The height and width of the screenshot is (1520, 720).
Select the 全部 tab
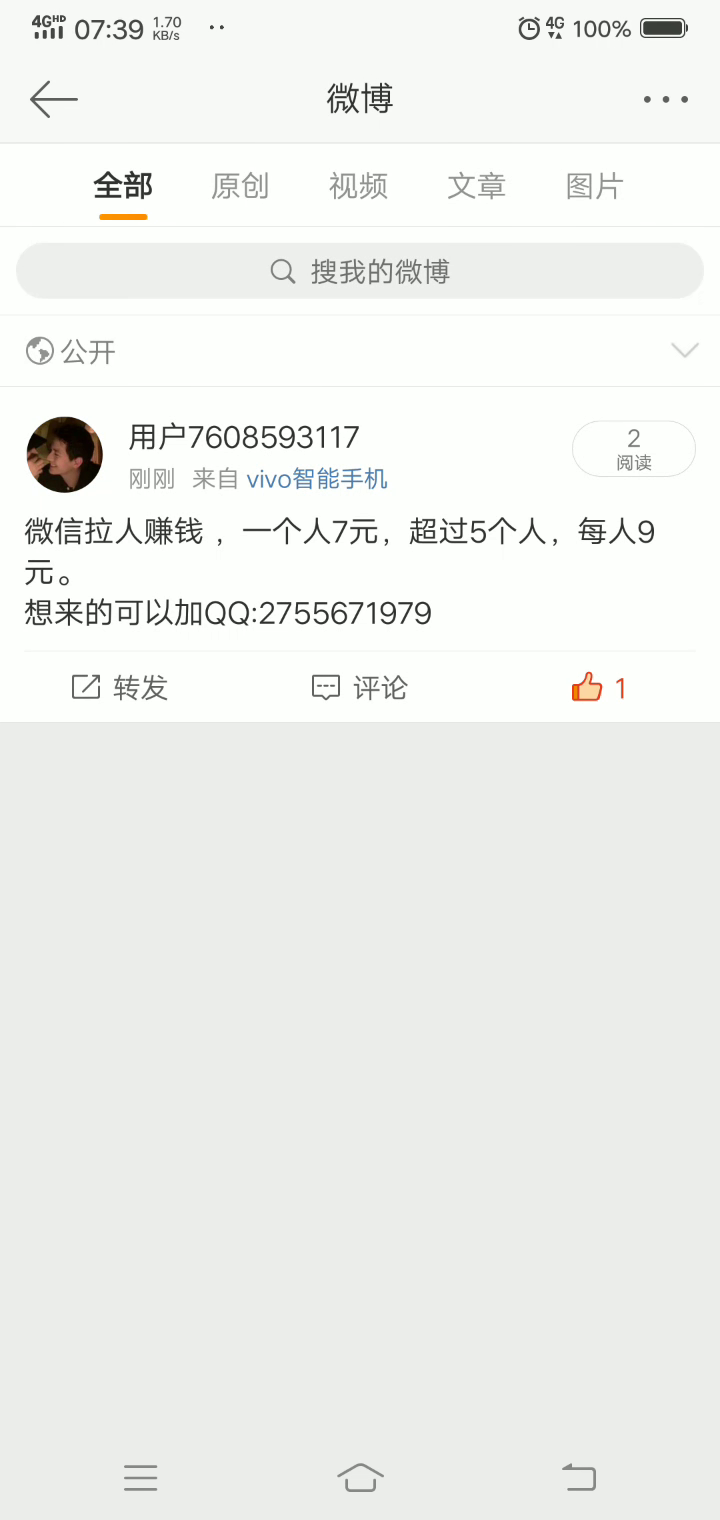coord(123,186)
